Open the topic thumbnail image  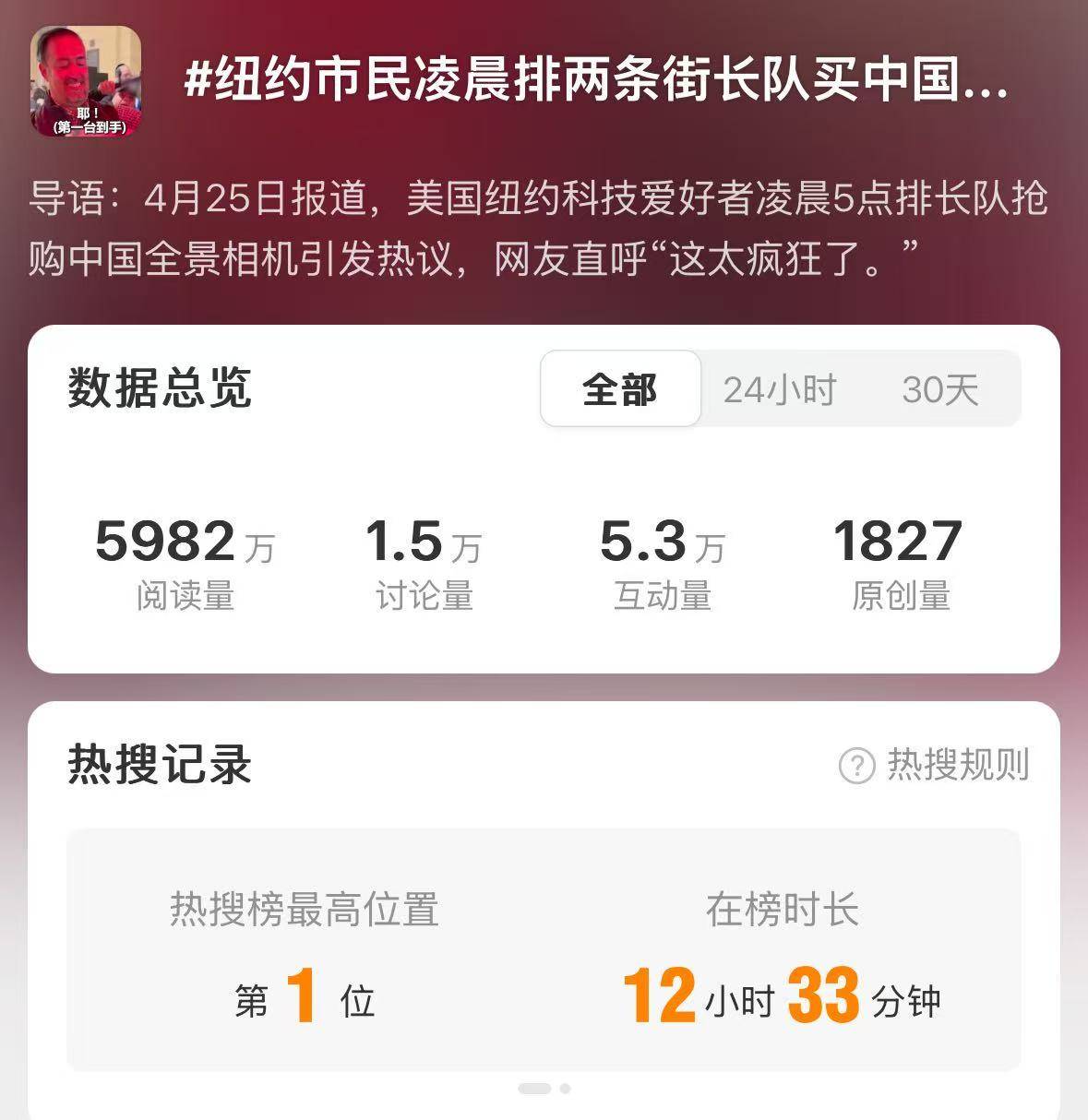86,81
